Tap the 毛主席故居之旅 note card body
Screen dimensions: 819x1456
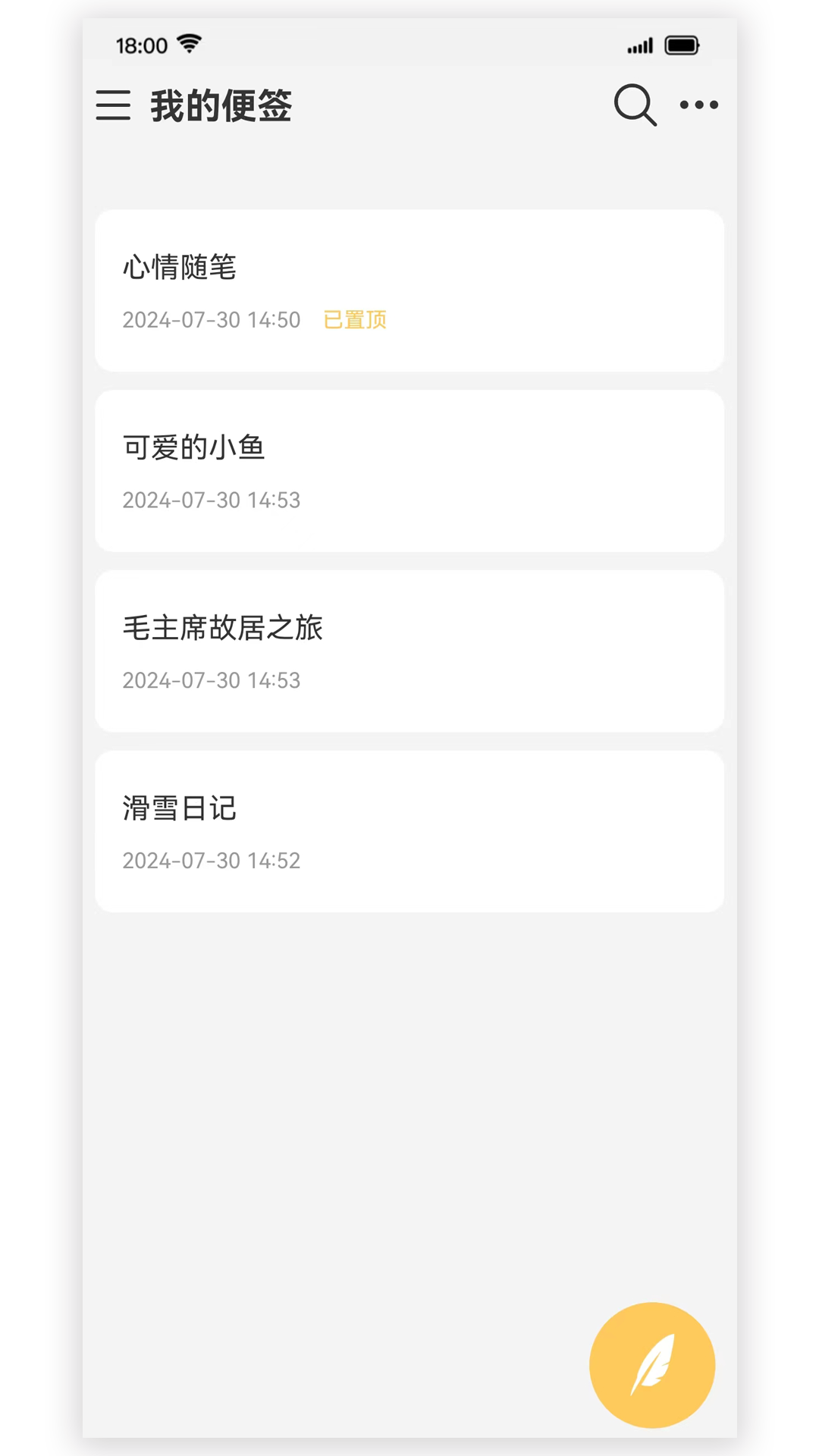(409, 651)
